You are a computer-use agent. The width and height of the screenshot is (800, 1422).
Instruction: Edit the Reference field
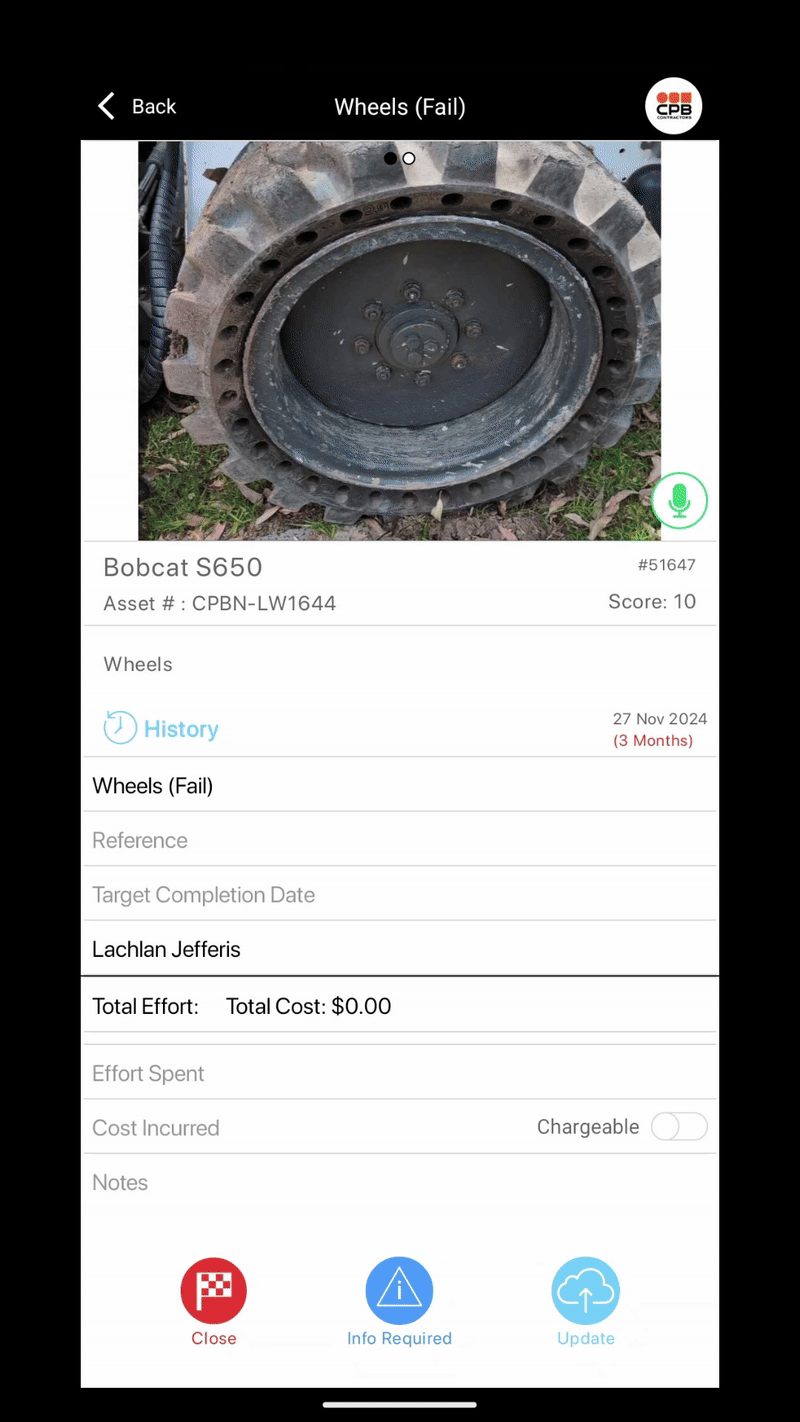click(399, 840)
